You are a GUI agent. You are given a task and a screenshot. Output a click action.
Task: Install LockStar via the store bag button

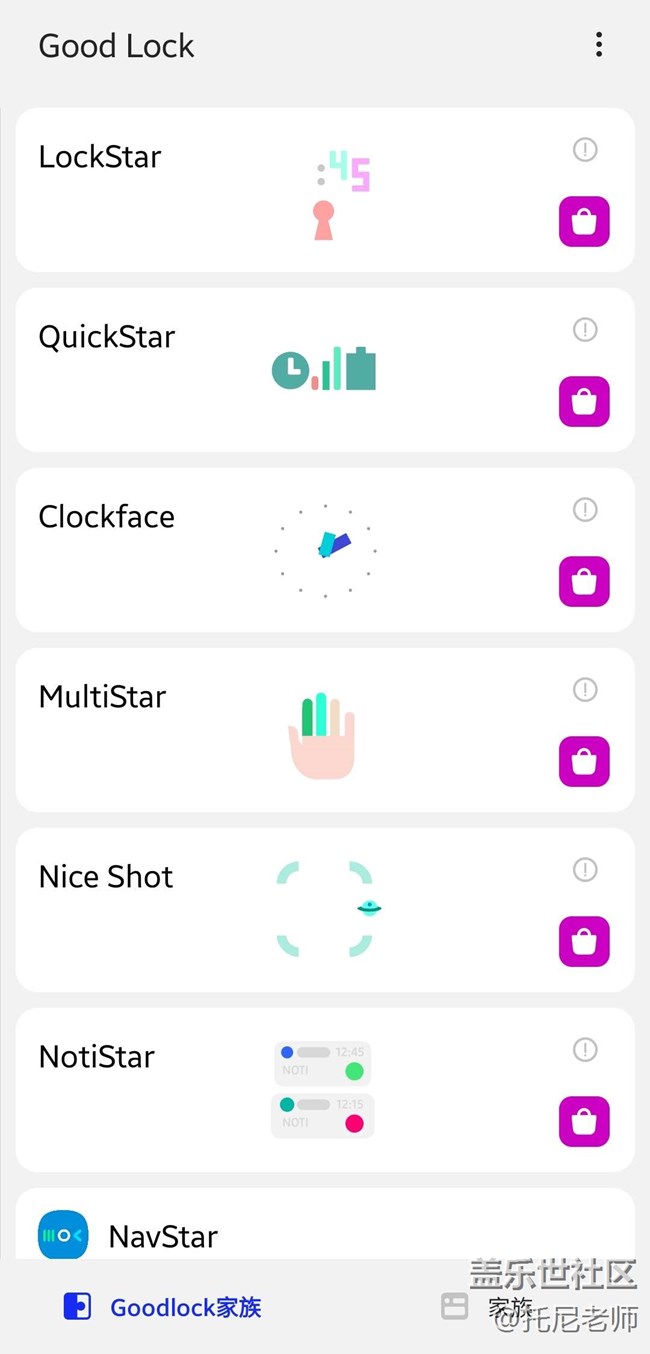[x=584, y=222]
